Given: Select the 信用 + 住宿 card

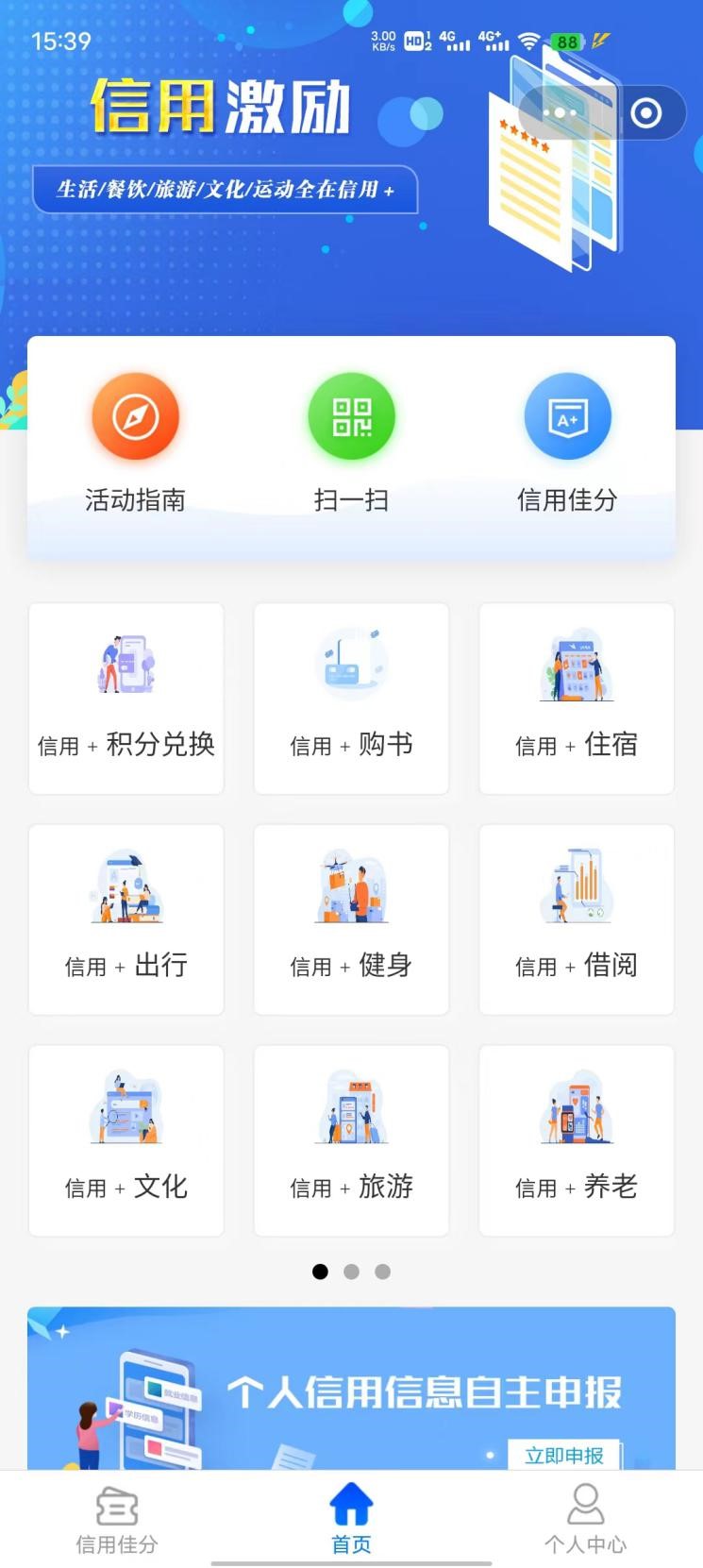Looking at the screenshot, I should [577, 699].
